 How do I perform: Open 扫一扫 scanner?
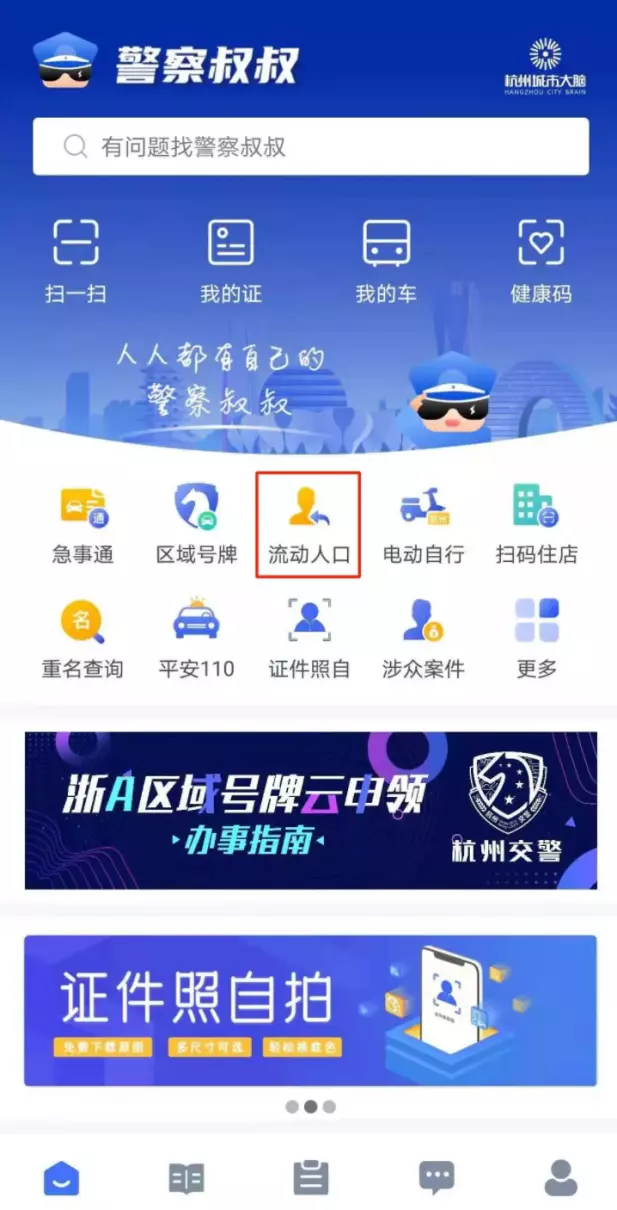(76, 260)
